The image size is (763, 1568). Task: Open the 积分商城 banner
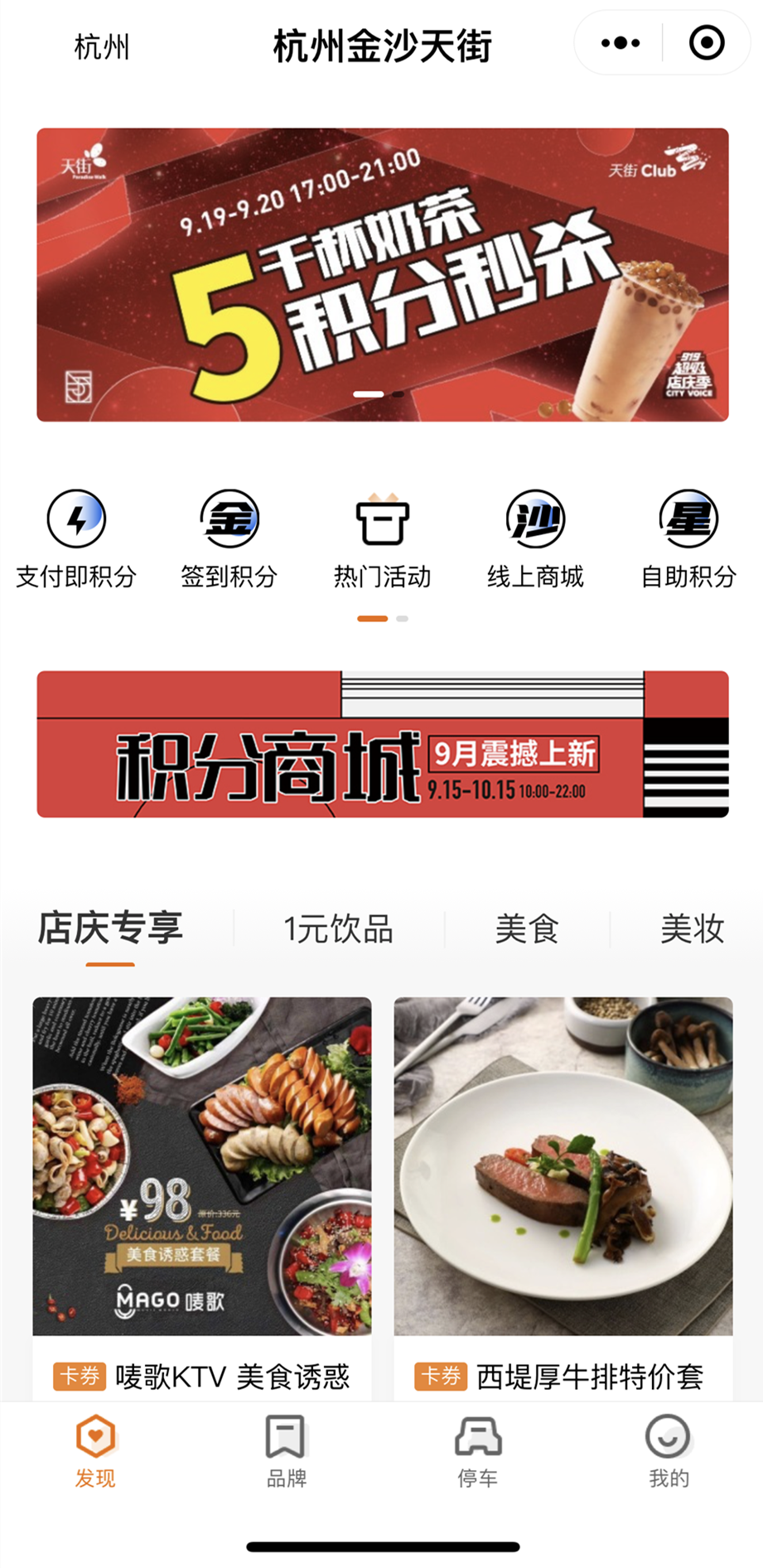click(x=382, y=744)
